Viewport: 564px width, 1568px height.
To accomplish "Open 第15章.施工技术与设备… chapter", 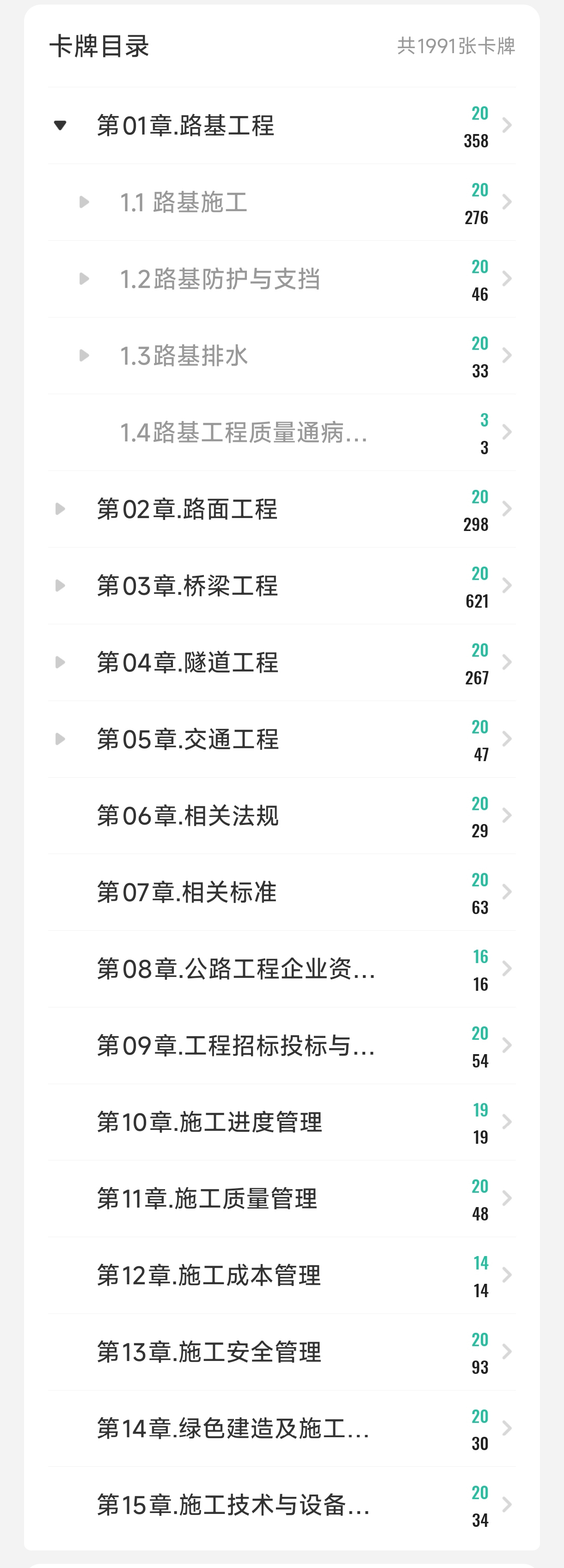I will (x=233, y=1505).
